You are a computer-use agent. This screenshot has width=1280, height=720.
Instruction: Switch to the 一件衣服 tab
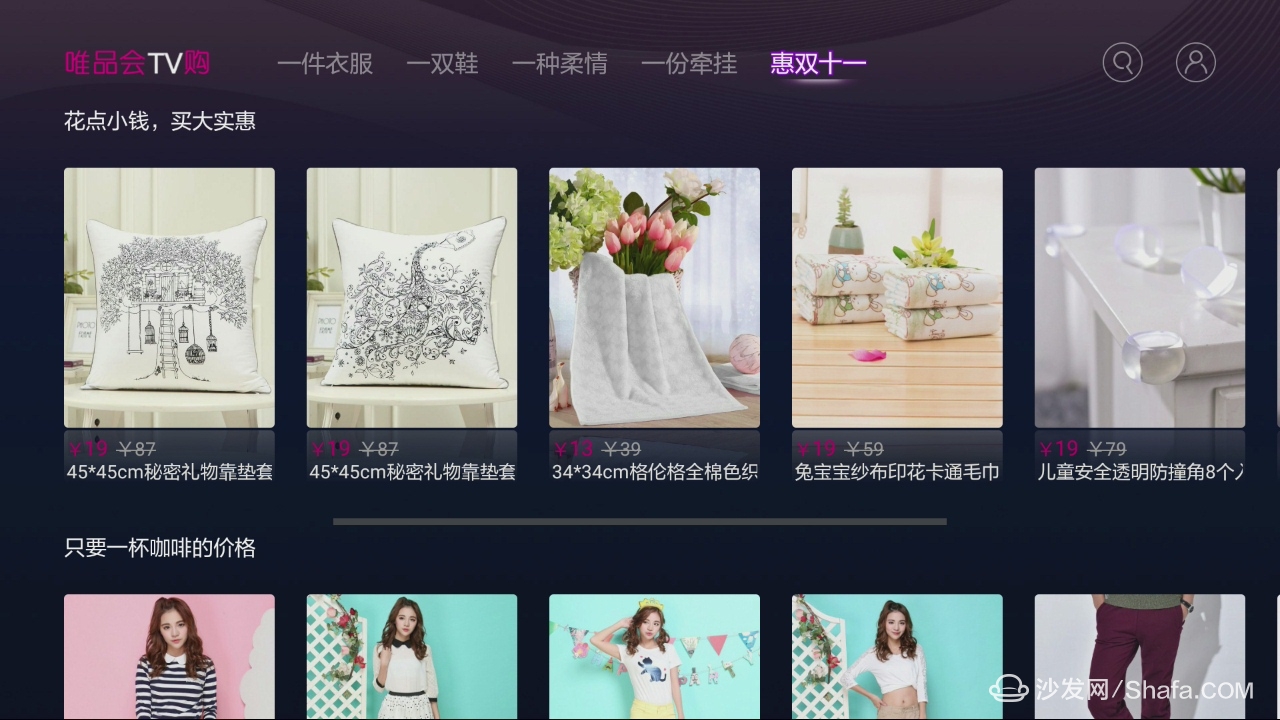pos(325,64)
